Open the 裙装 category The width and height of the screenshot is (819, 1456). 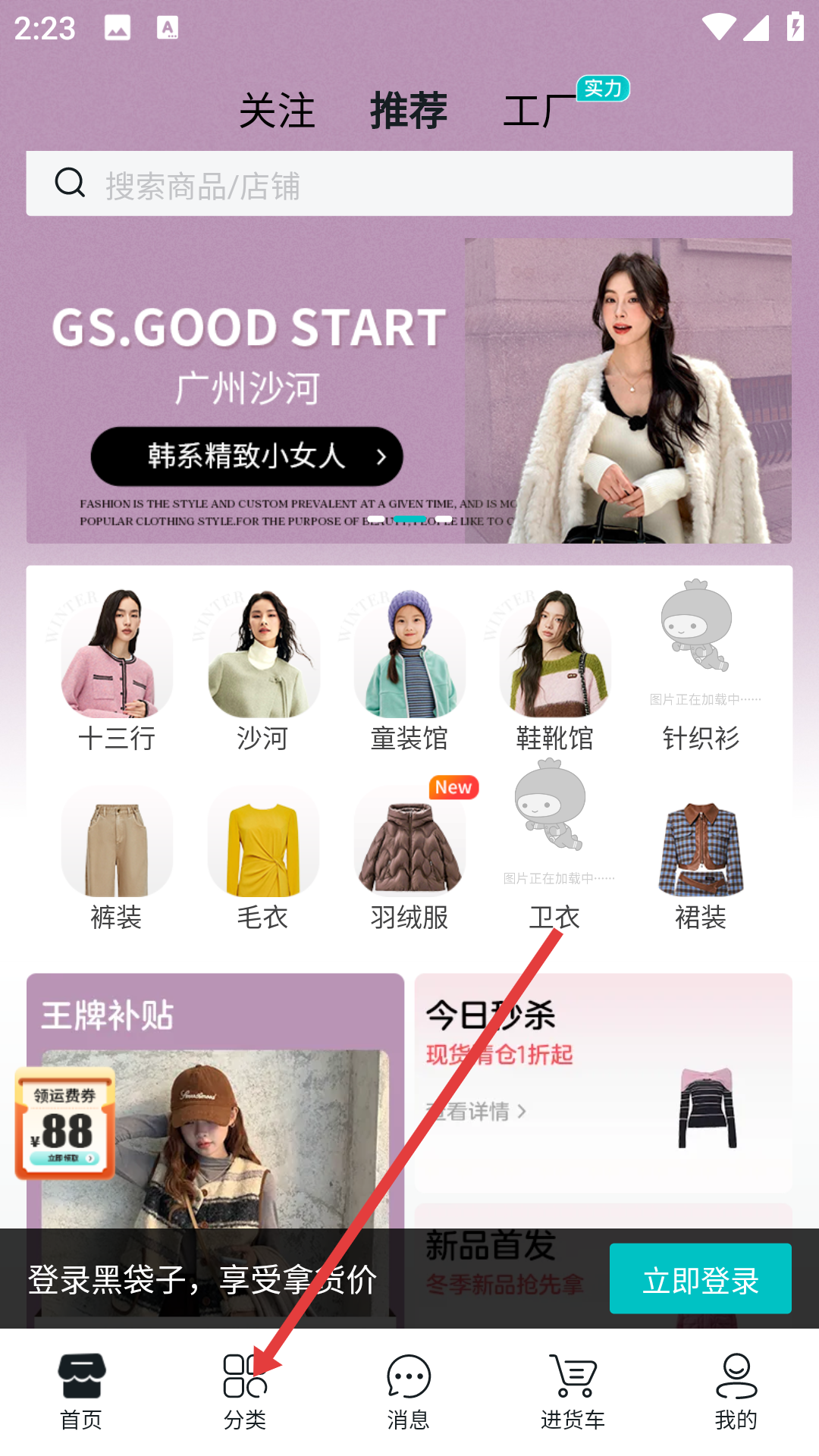(x=701, y=857)
